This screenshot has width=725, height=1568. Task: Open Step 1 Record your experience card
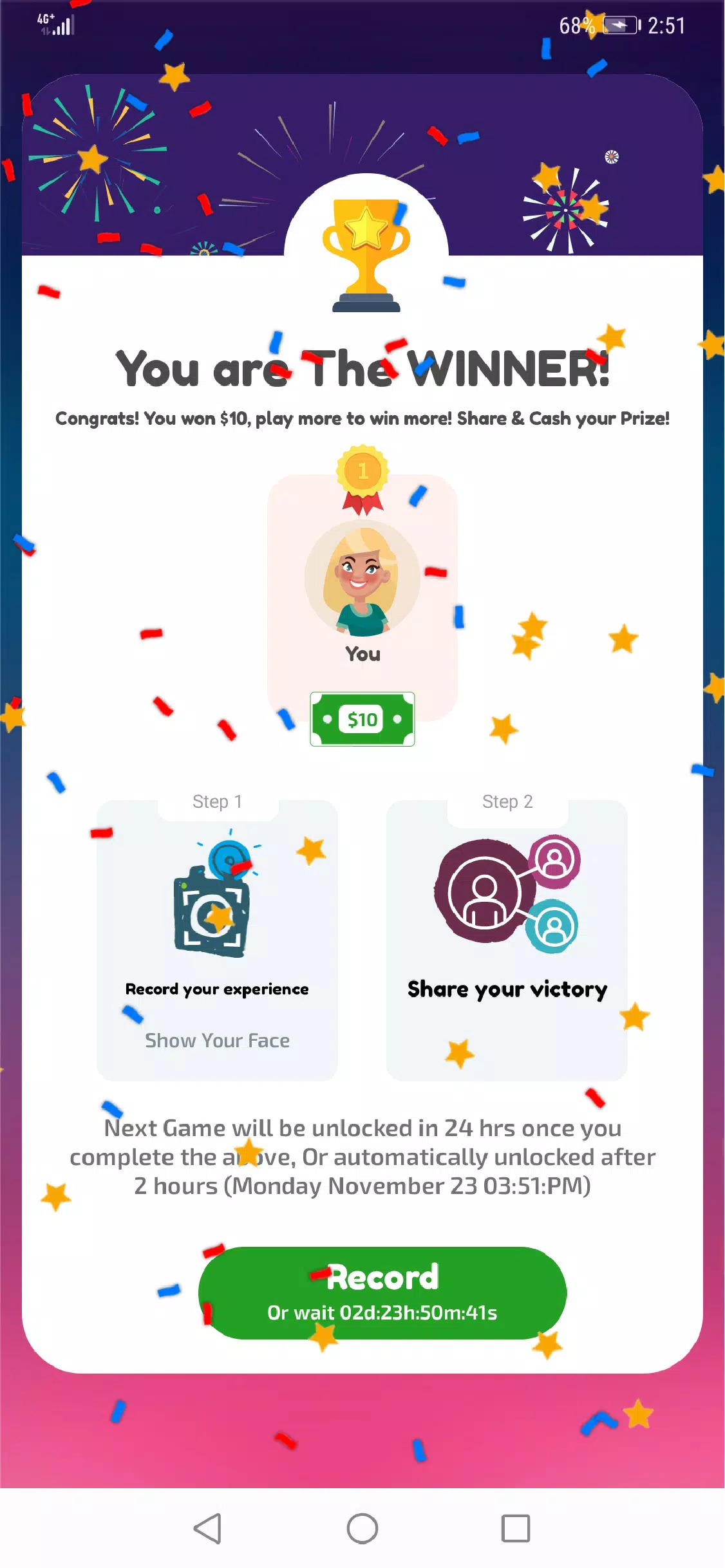(217, 941)
